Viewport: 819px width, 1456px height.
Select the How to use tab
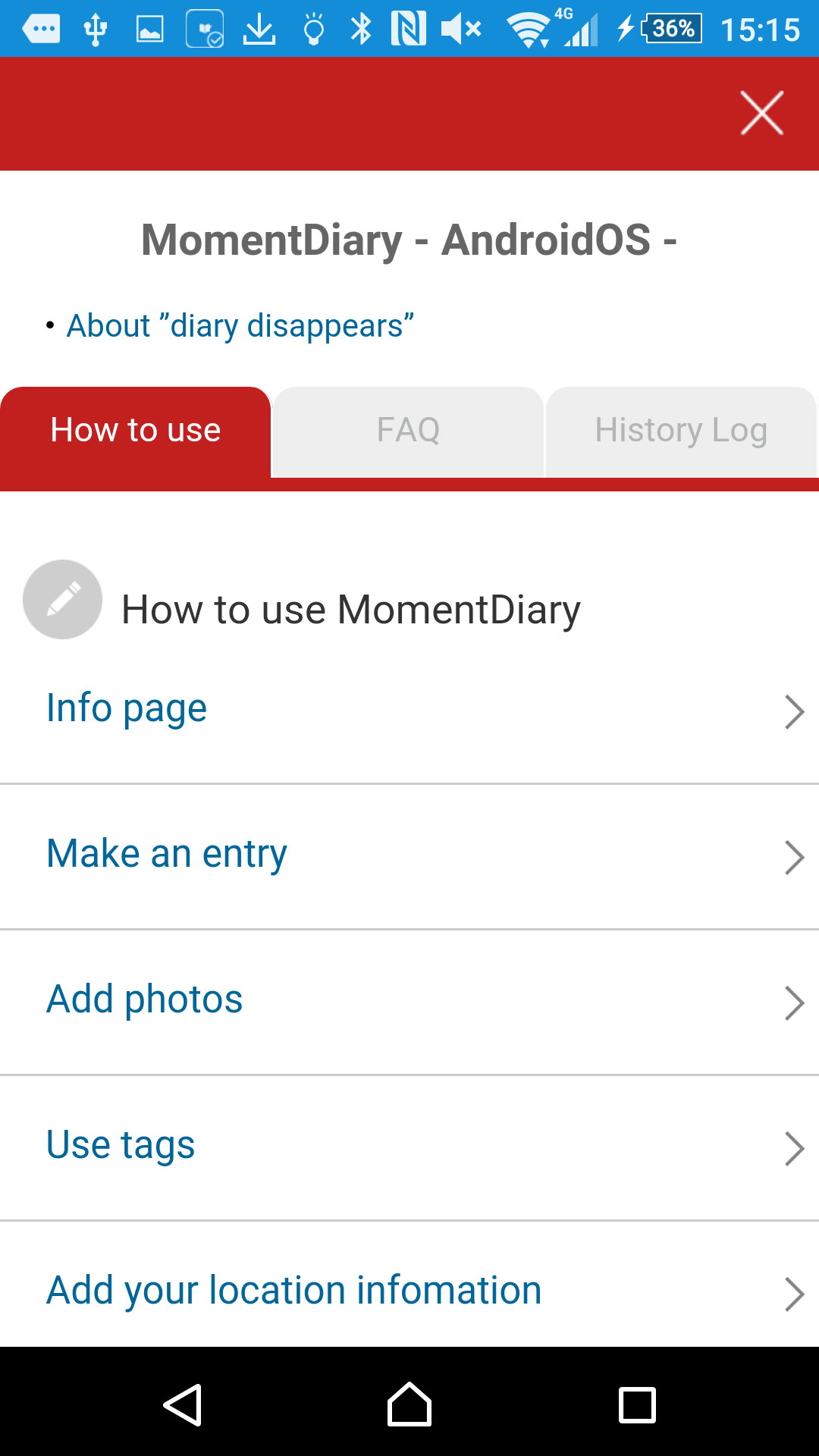coord(136,431)
